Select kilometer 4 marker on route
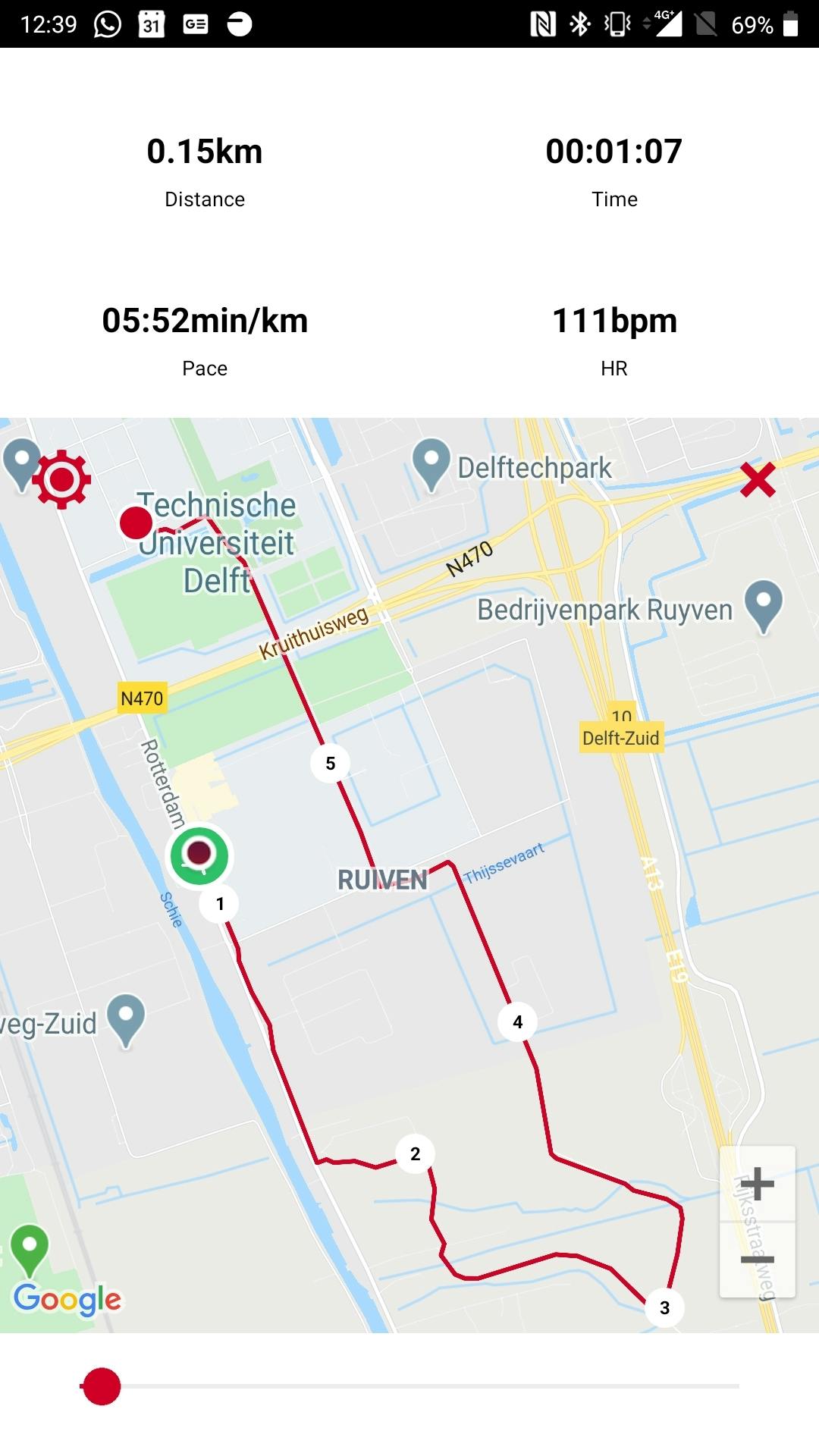The height and width of the screenshot is (1456, 819). [517, 1022]
